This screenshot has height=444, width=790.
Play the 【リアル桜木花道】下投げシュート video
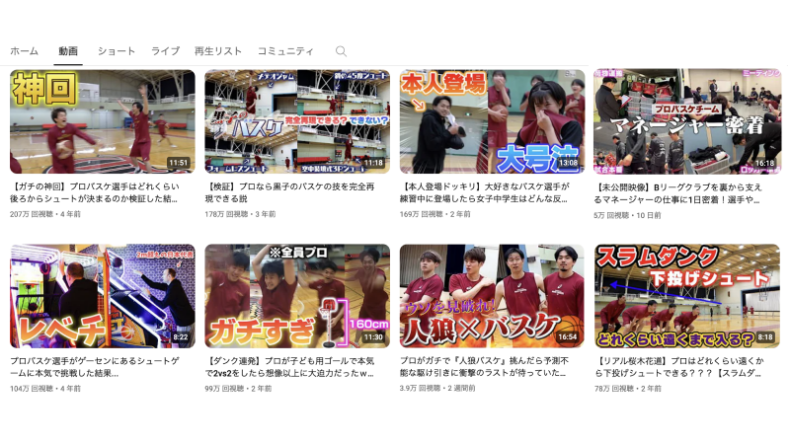686,296
